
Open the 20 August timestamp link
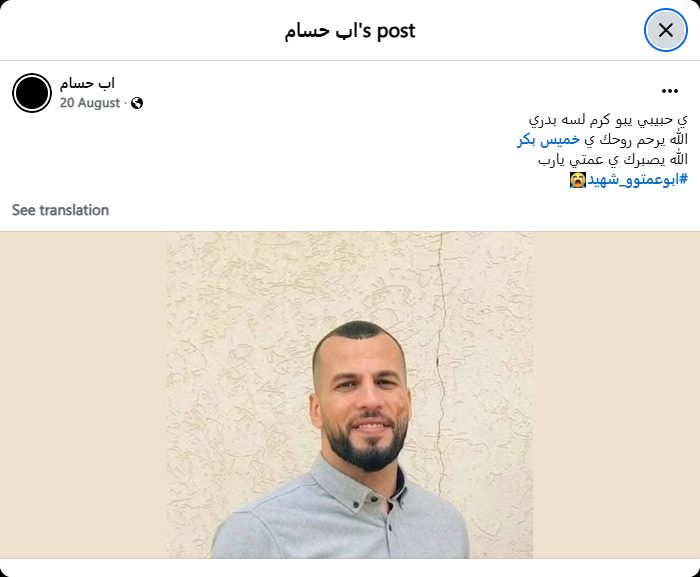pyautogui.click(x=90, y=102)
